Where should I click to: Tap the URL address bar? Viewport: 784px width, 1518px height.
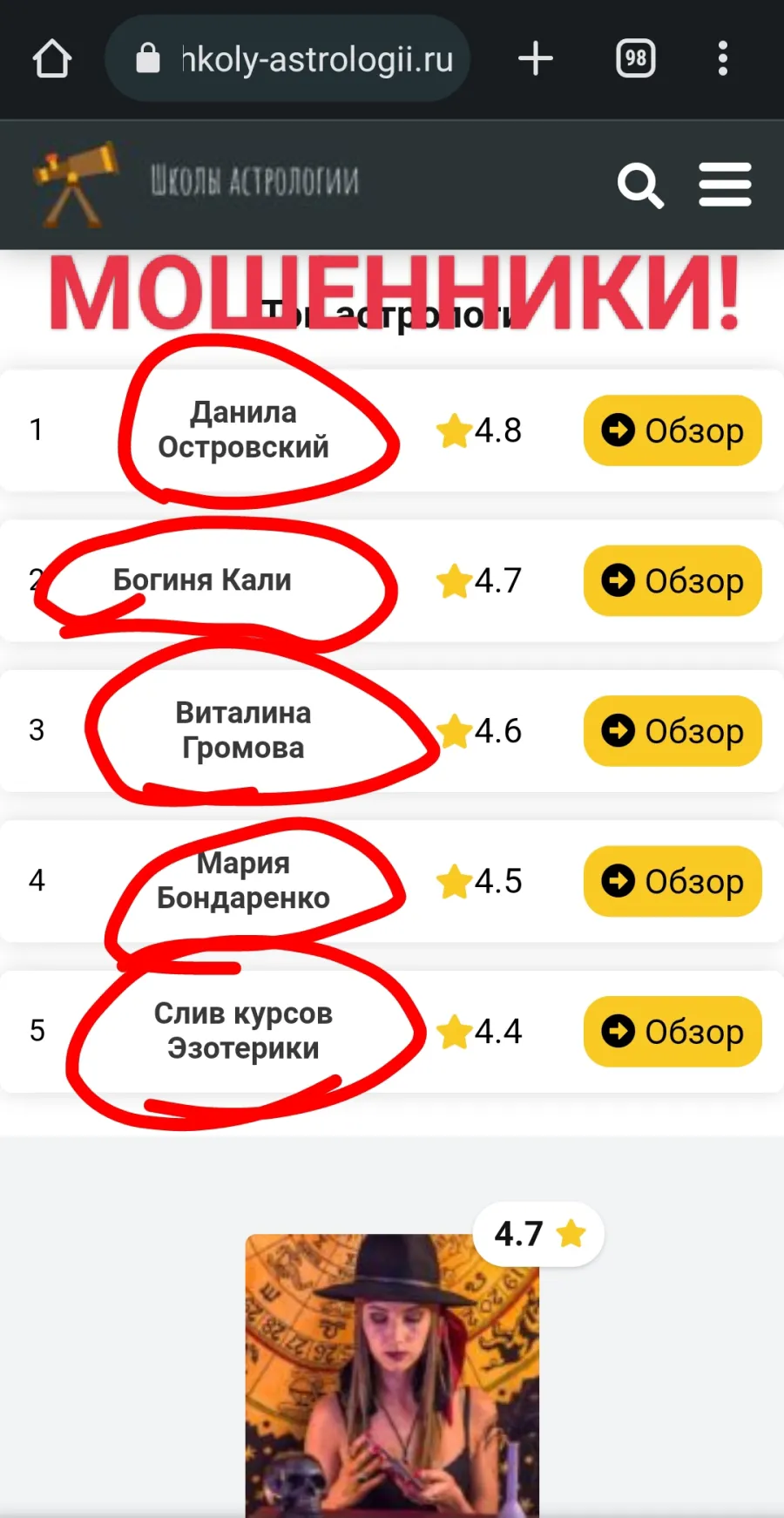click(287, 59)
